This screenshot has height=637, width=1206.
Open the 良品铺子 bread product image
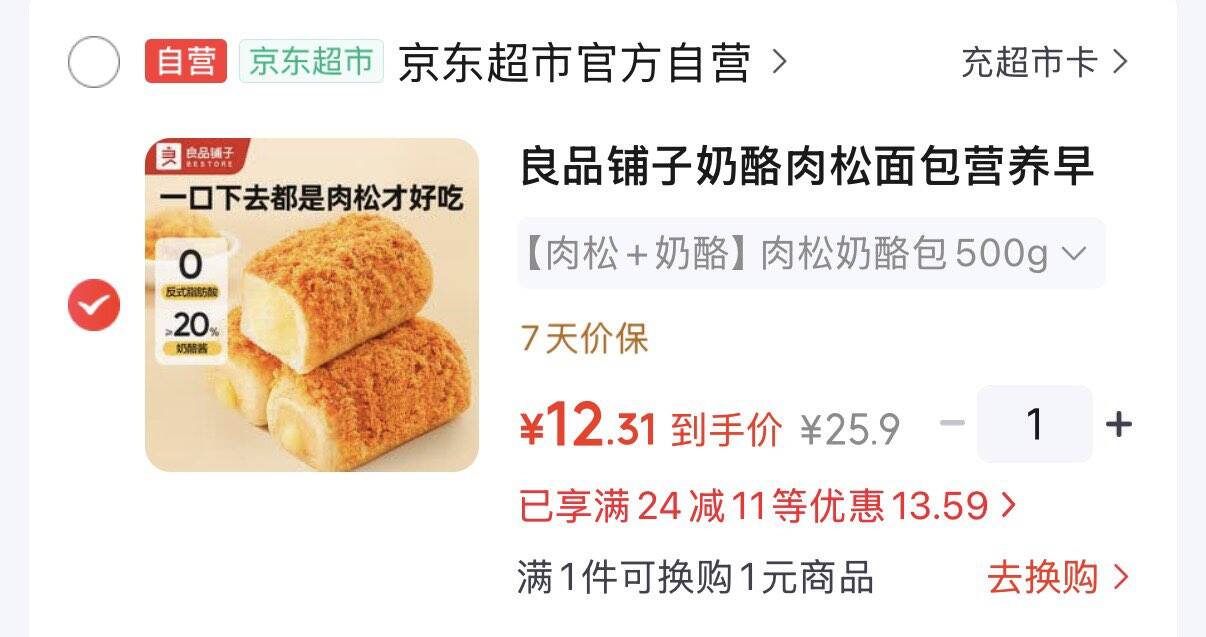click(x=312, y=305)
